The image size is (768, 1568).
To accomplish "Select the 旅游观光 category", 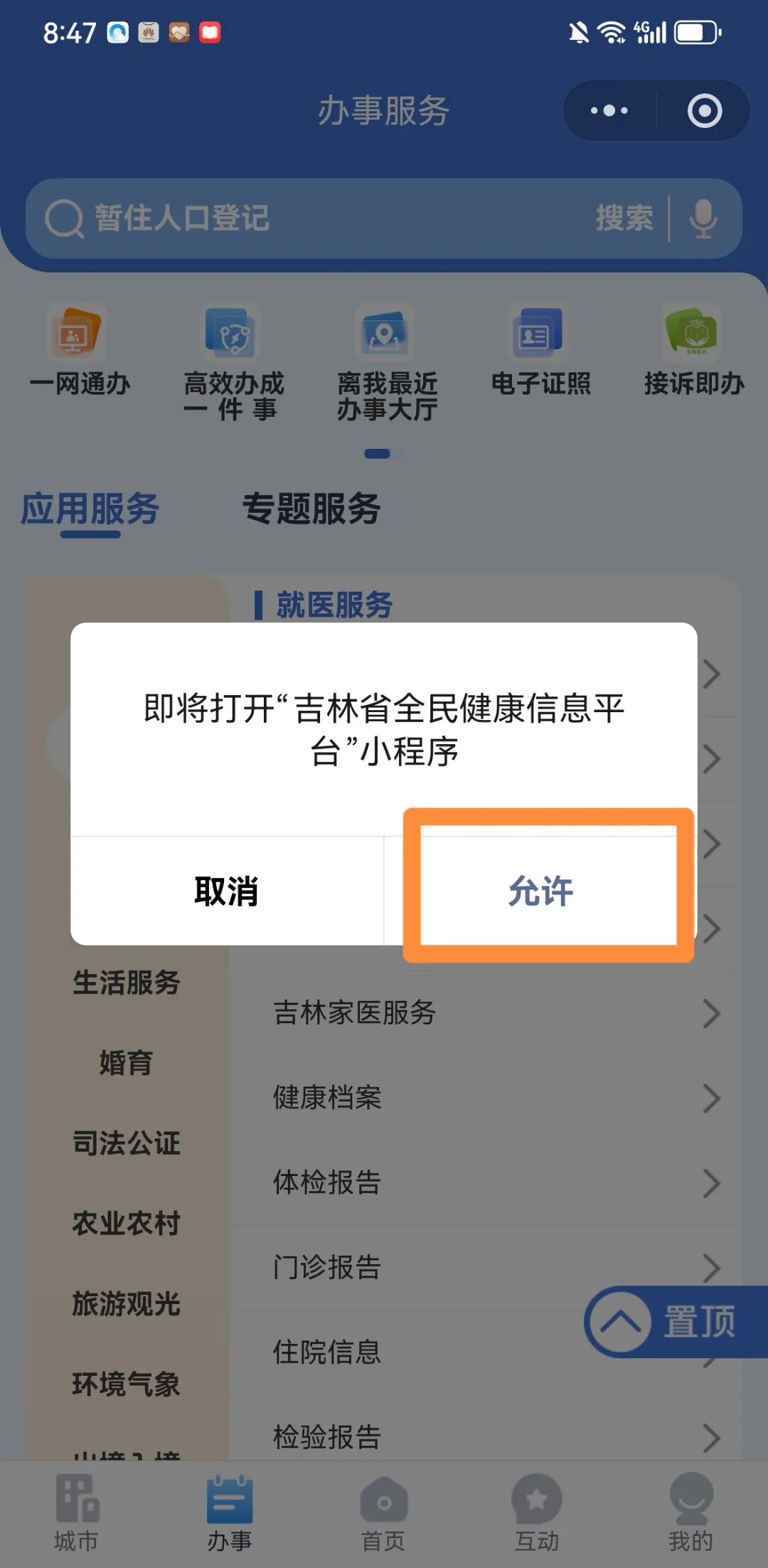I will [x=127, y=1304].
